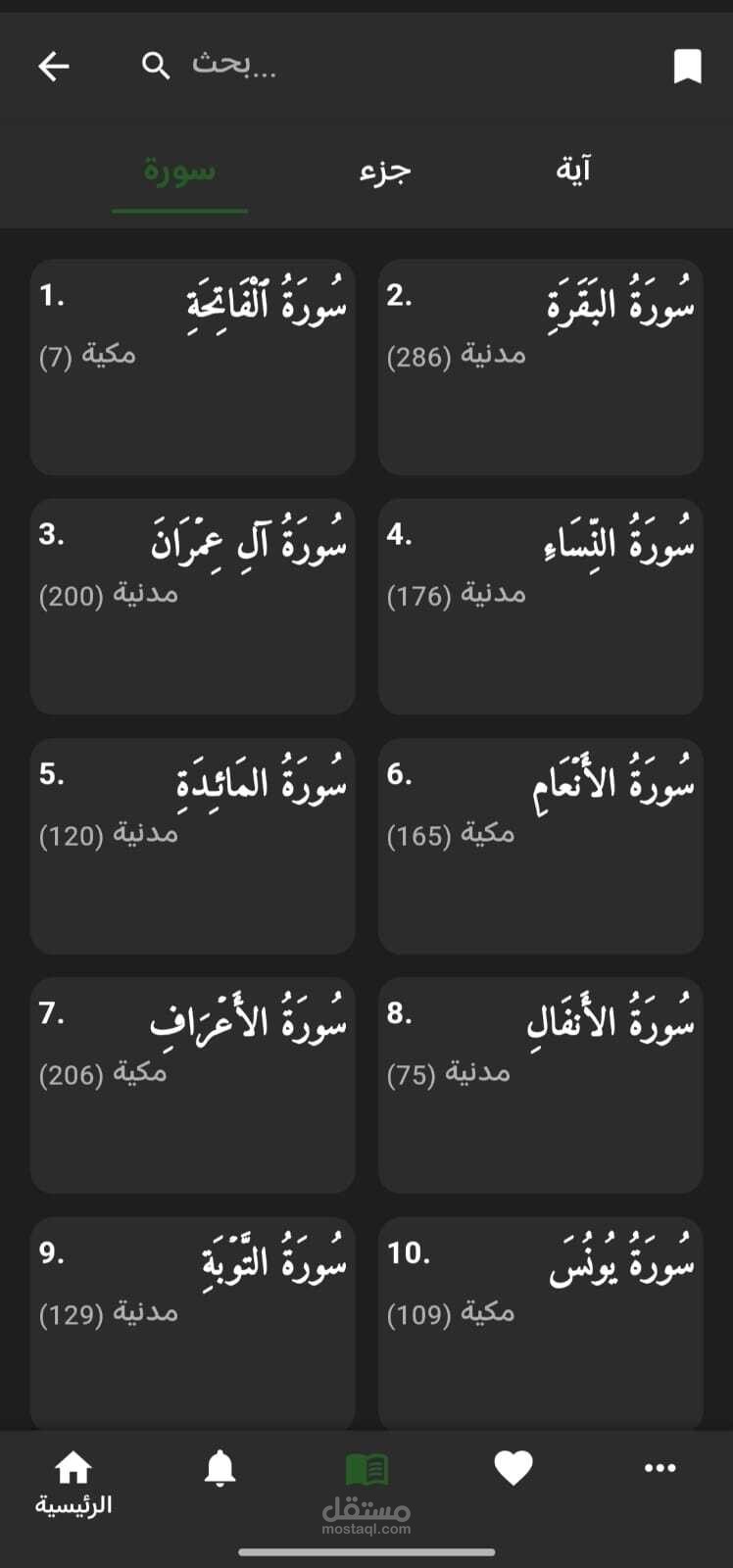Open Surah An-Nisa card number 4

coord(540,607)
